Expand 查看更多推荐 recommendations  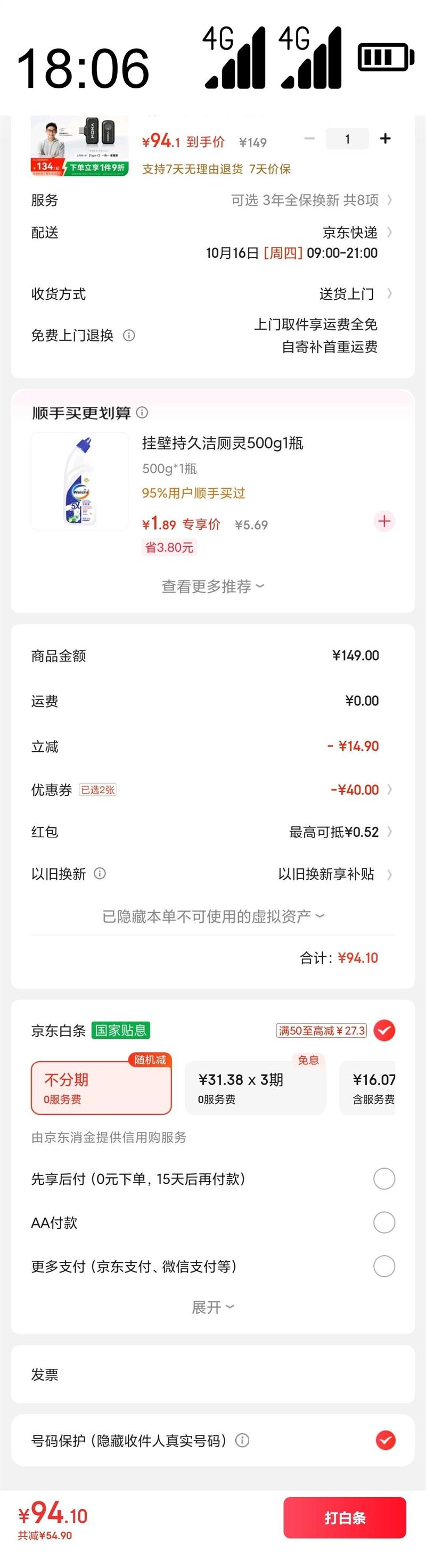[212, 586]
